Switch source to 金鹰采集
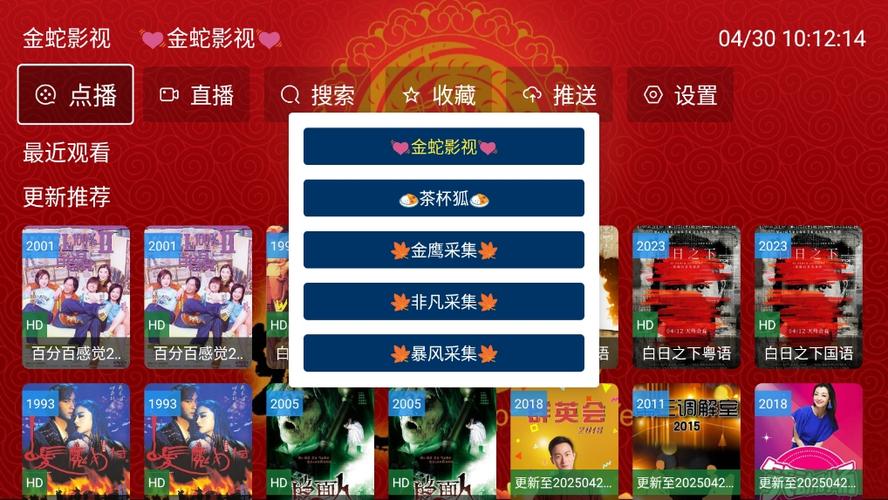Viewport: 888px width, 500px height. pyautogui.click(x=444, y=250)
